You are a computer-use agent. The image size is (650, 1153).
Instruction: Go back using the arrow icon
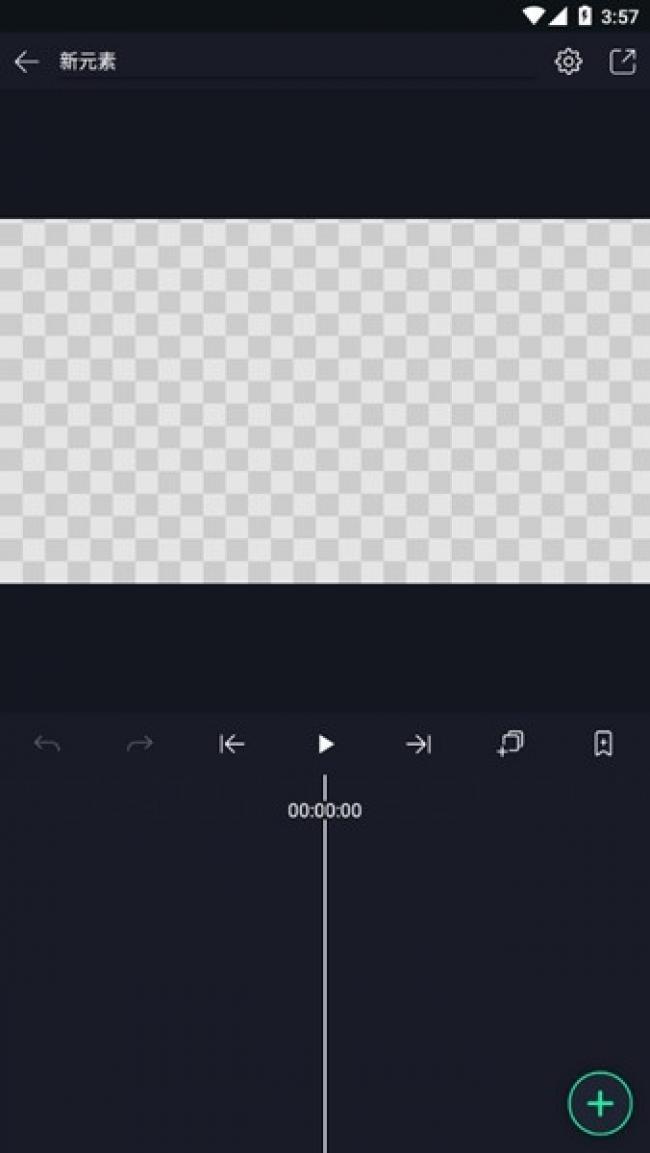[x=26, y=62]
